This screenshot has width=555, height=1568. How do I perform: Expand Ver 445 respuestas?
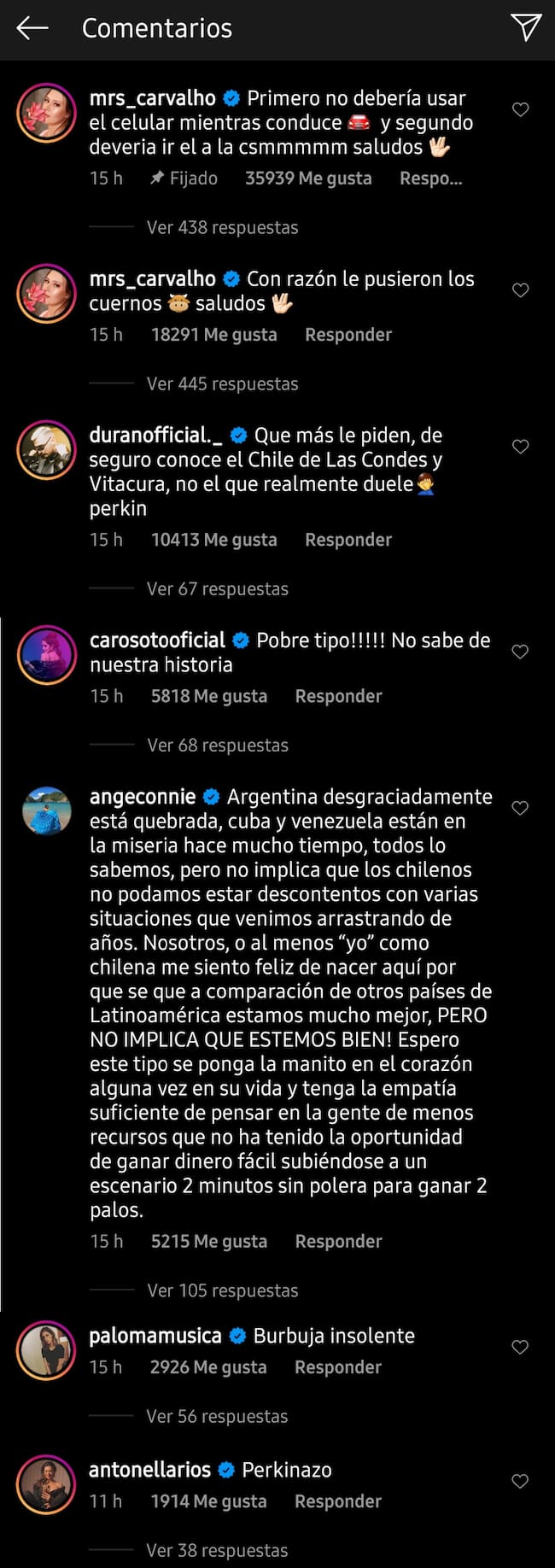click(x=222, y=383)
